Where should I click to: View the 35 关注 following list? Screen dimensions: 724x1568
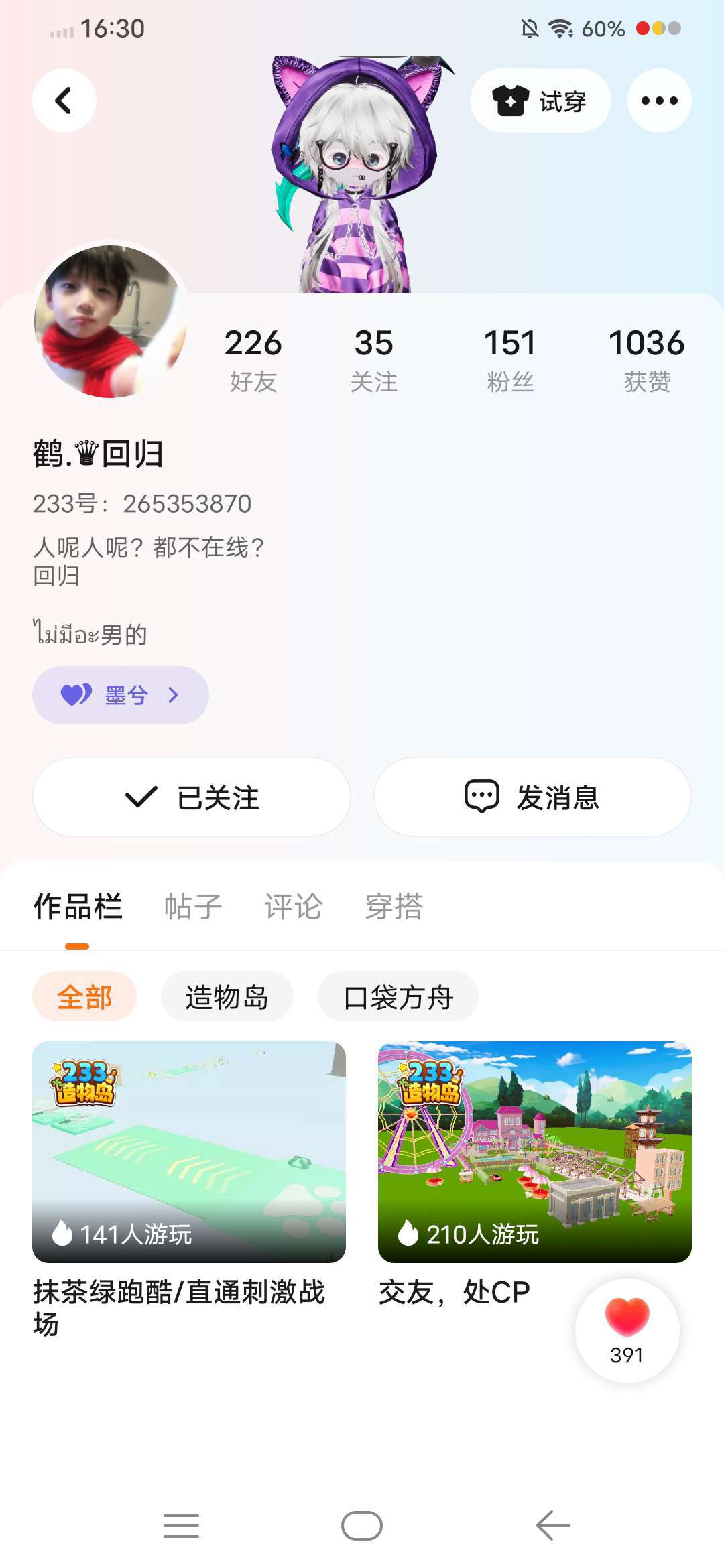[x=373, y=359]
